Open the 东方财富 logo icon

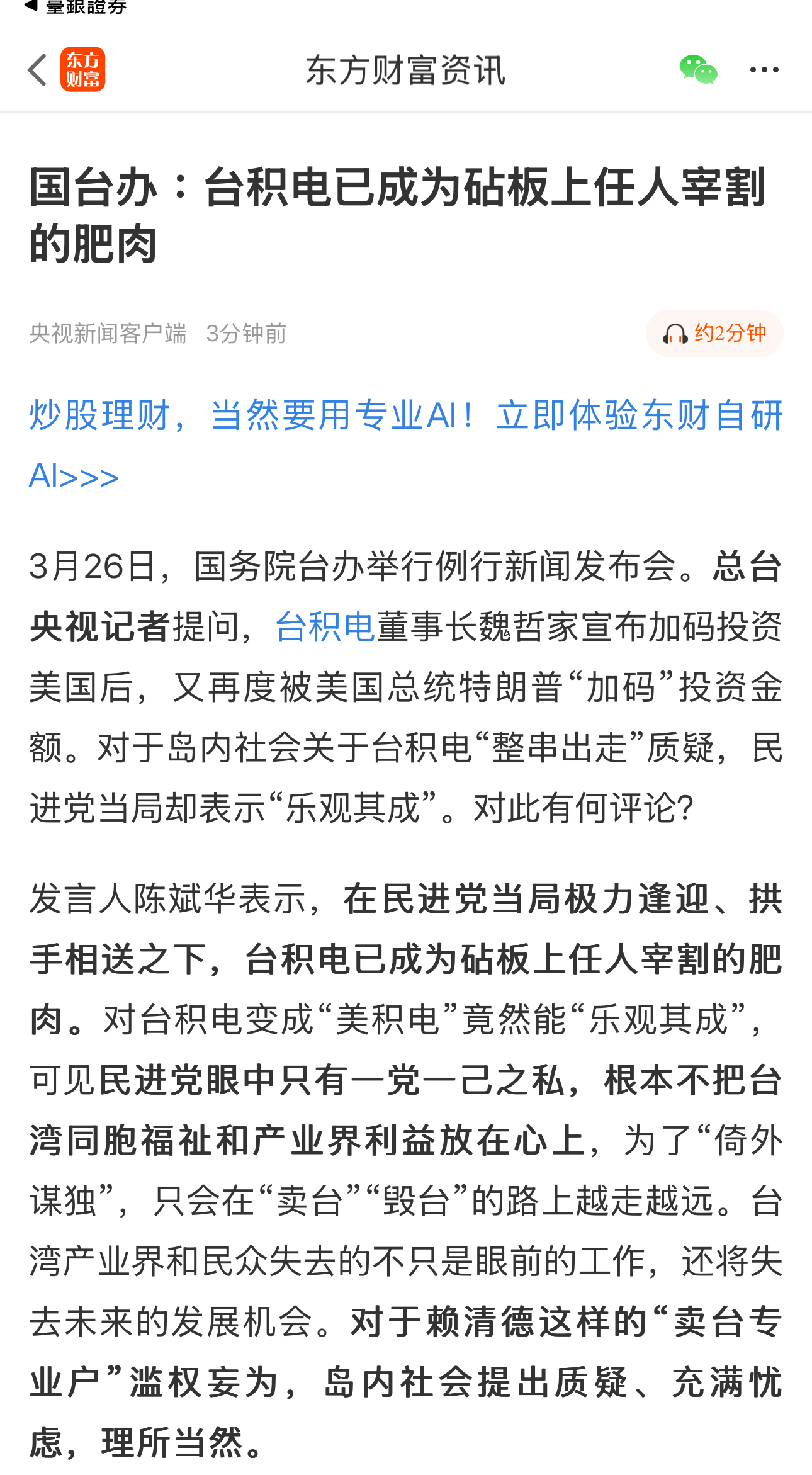82,70
